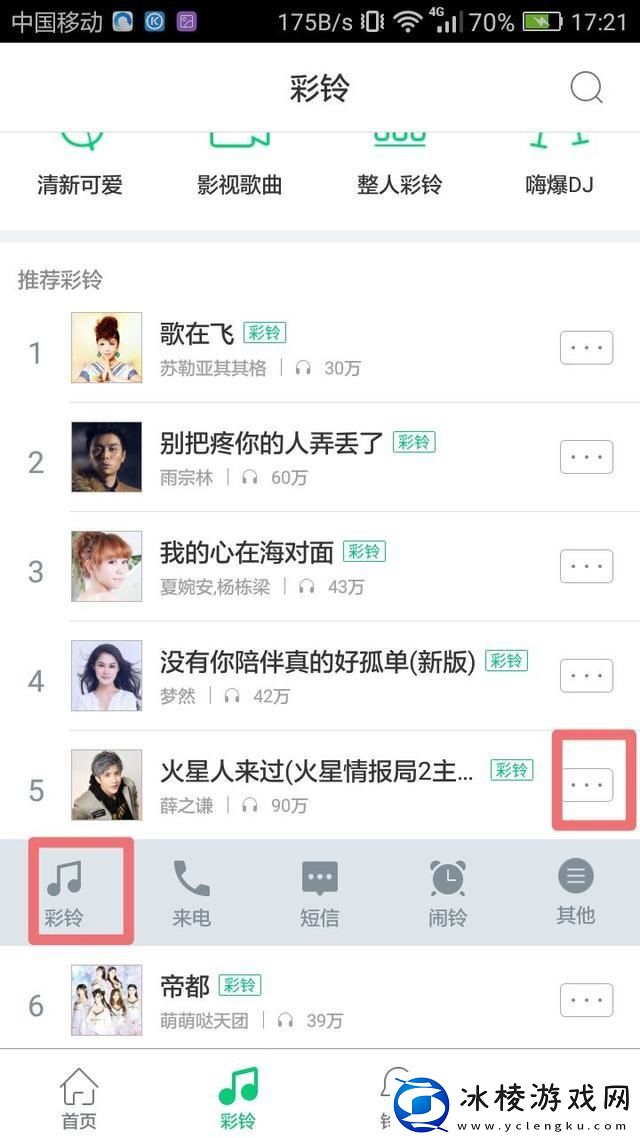The width and height of the screenshot is (640, 1138).
Task: Open more options for 别把疼你的人弄丢了
Action: pos(586,457)
